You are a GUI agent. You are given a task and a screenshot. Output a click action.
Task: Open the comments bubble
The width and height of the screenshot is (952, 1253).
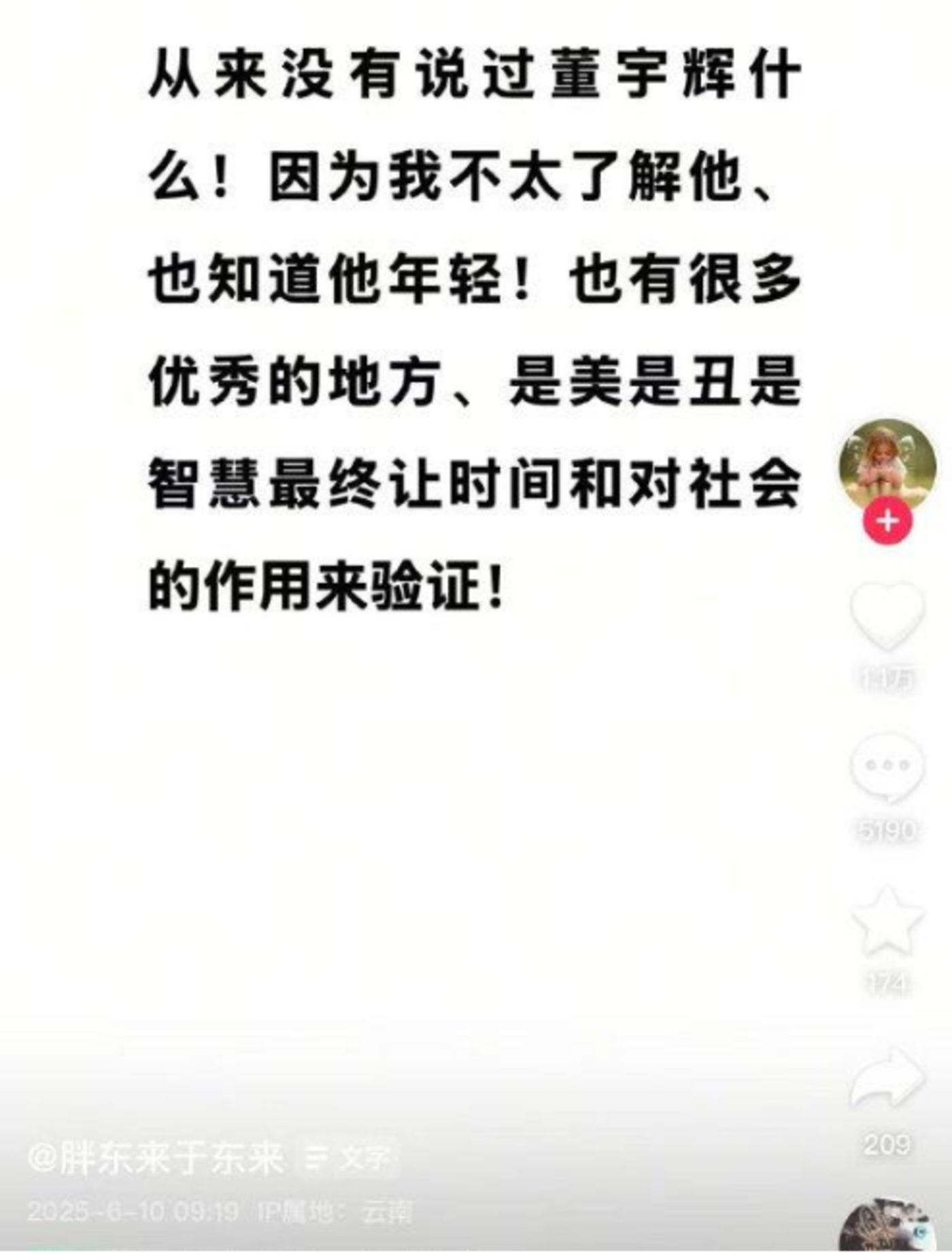[x=887, y=768]
